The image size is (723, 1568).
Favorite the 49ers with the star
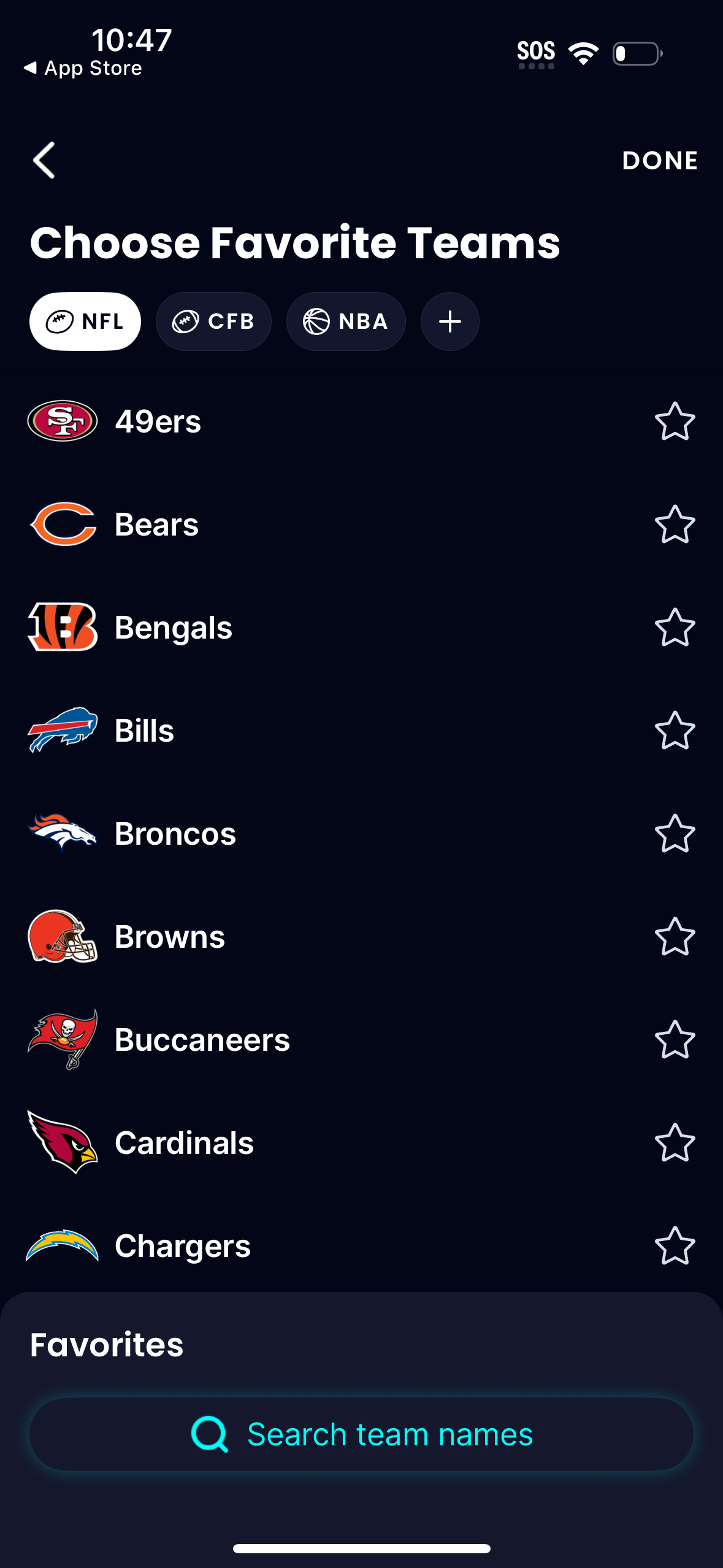673,421
